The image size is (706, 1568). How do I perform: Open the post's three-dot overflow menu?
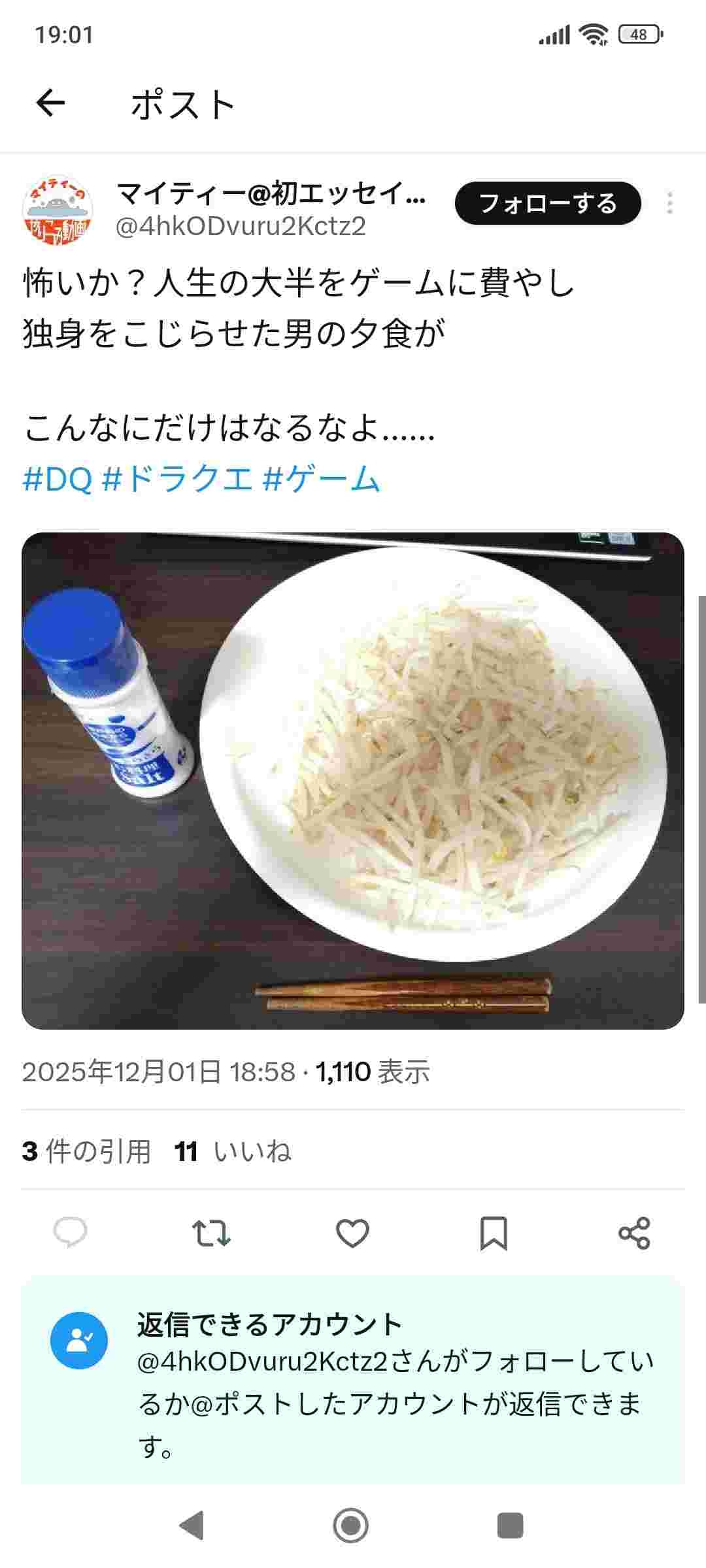[x=669, y=203]
